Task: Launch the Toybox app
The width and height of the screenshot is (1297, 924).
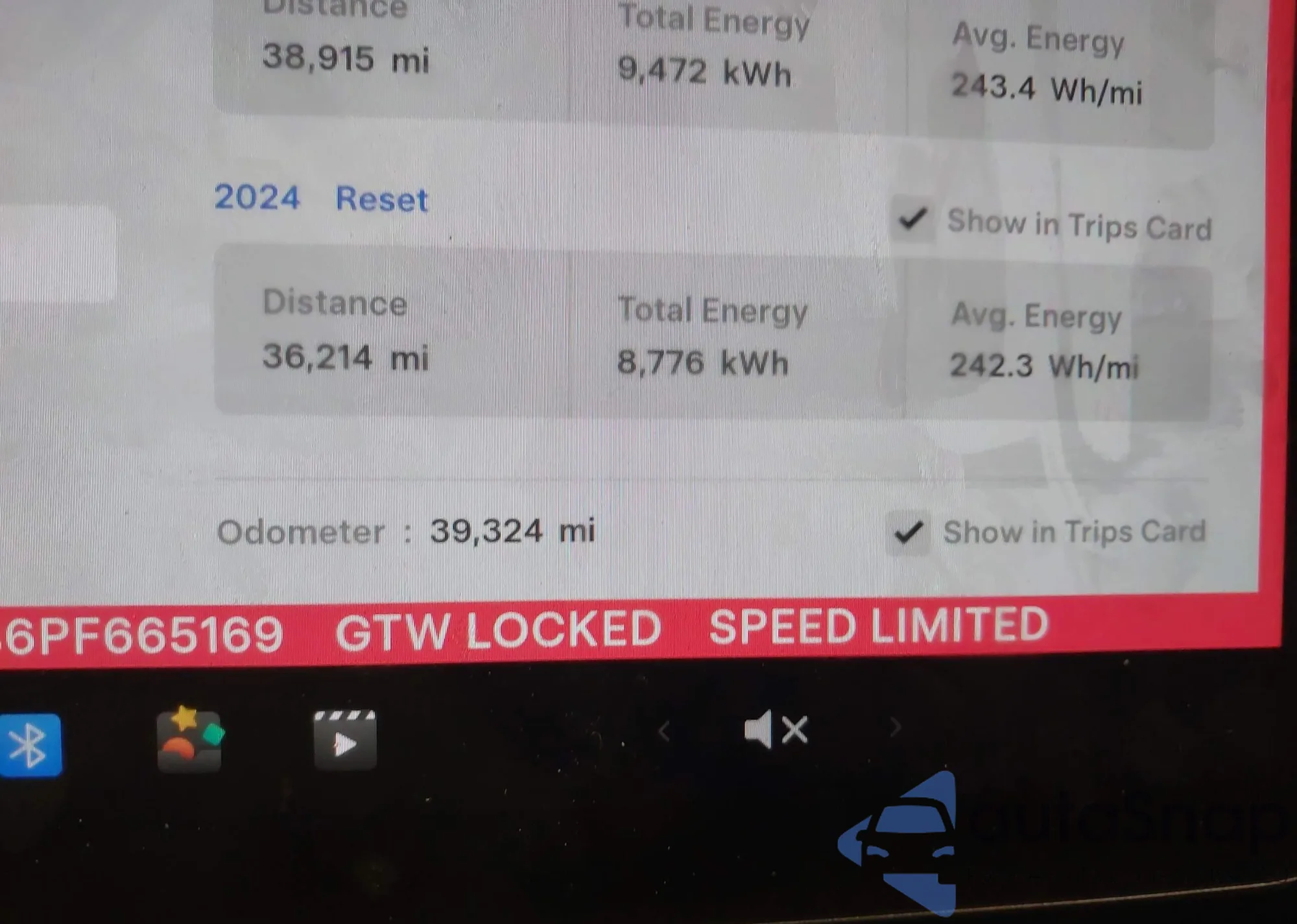Action: tap(189, 740)
